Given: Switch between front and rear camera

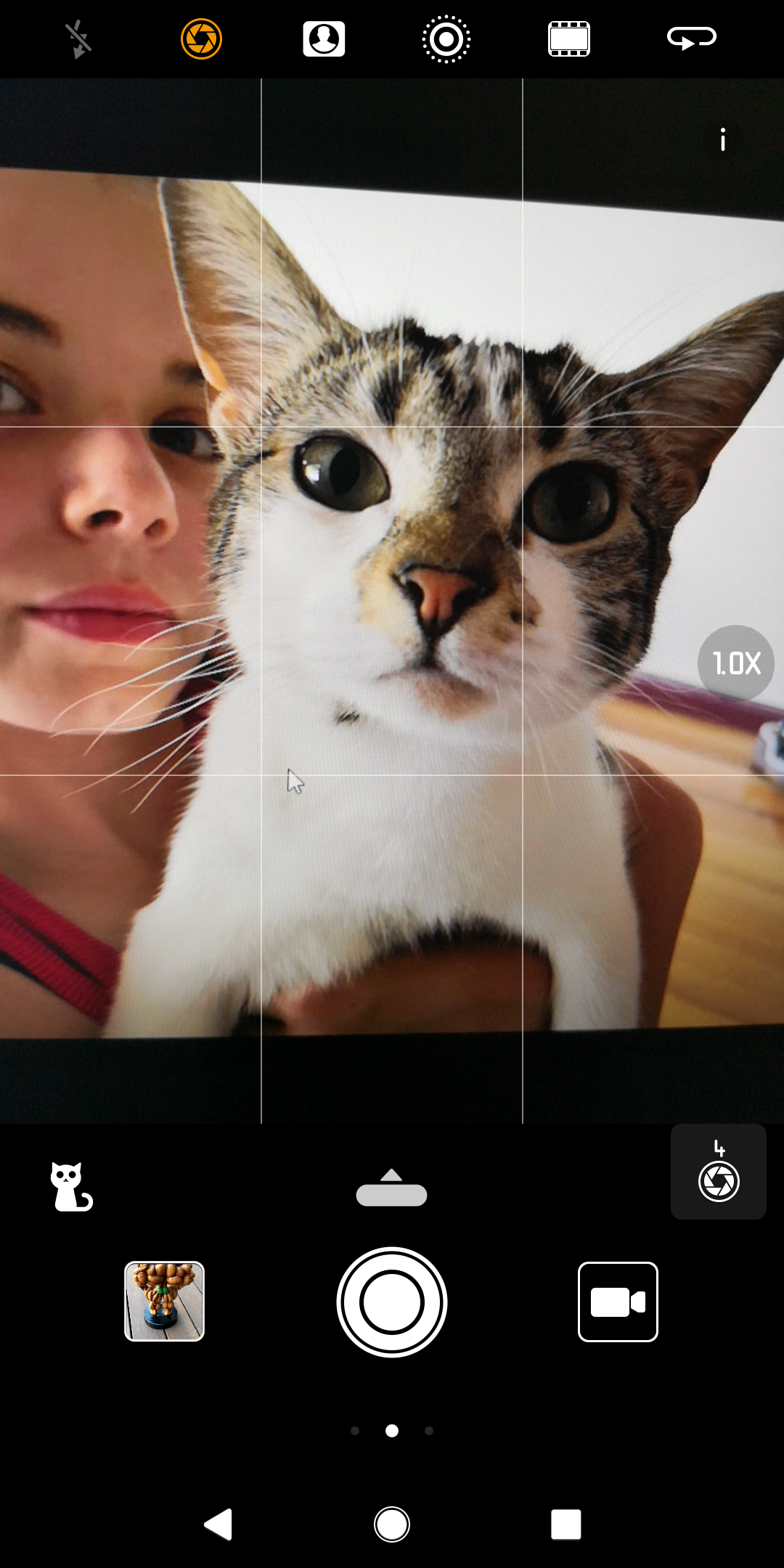Looking at the screenshot, I should [x=692, y=38].
